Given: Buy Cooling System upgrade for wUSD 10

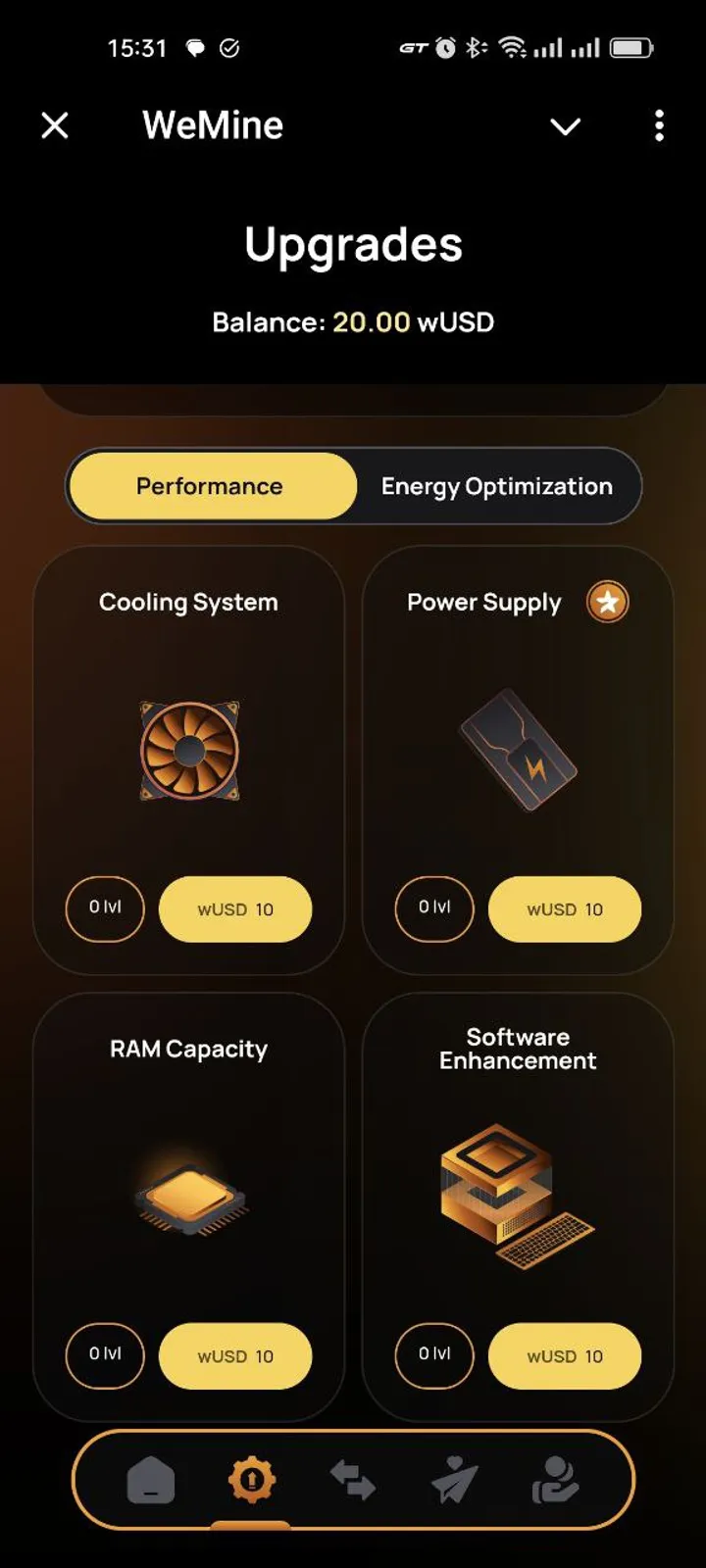Looking at the screenshot, I should pyautogui.click(x=235, y=909).
